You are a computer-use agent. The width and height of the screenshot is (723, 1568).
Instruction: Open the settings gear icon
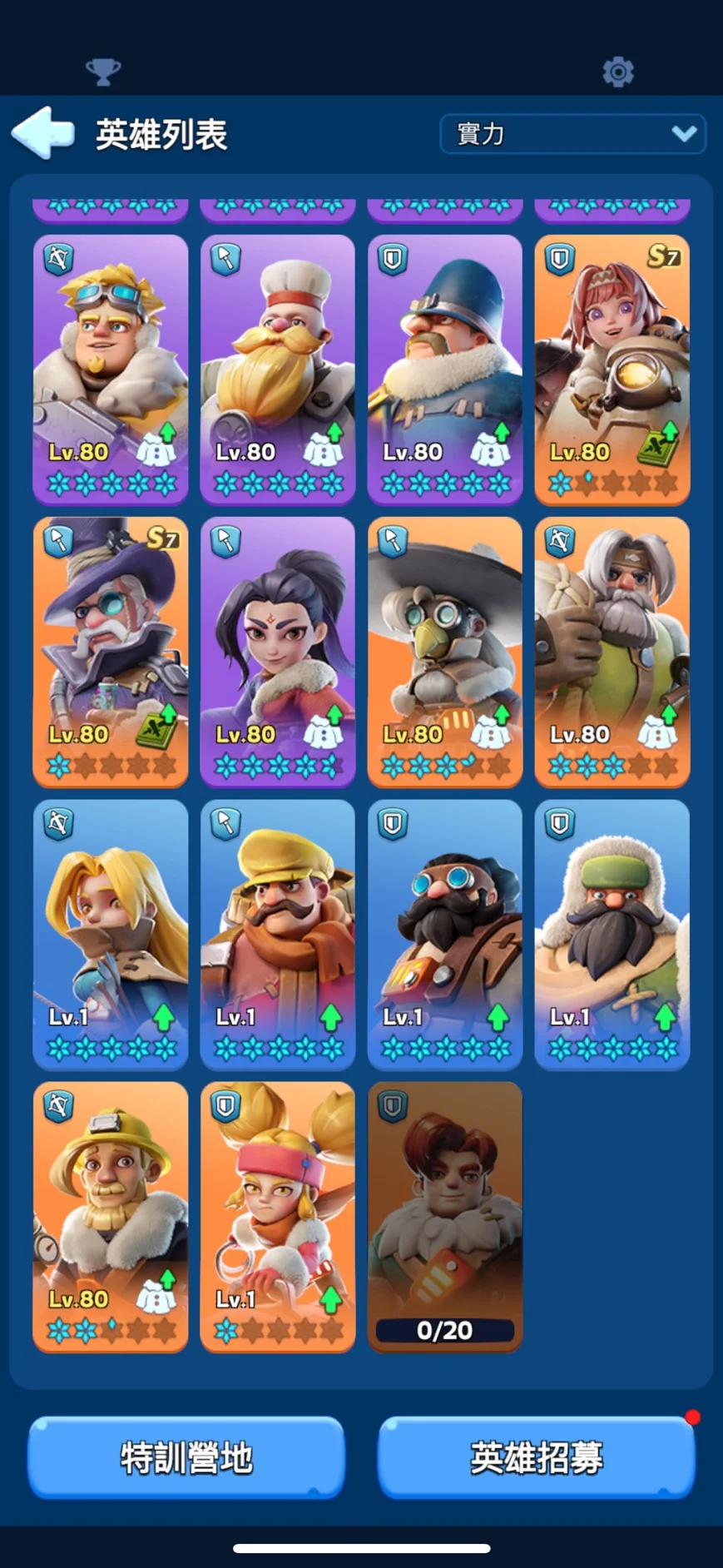click(x=617, y=72)
